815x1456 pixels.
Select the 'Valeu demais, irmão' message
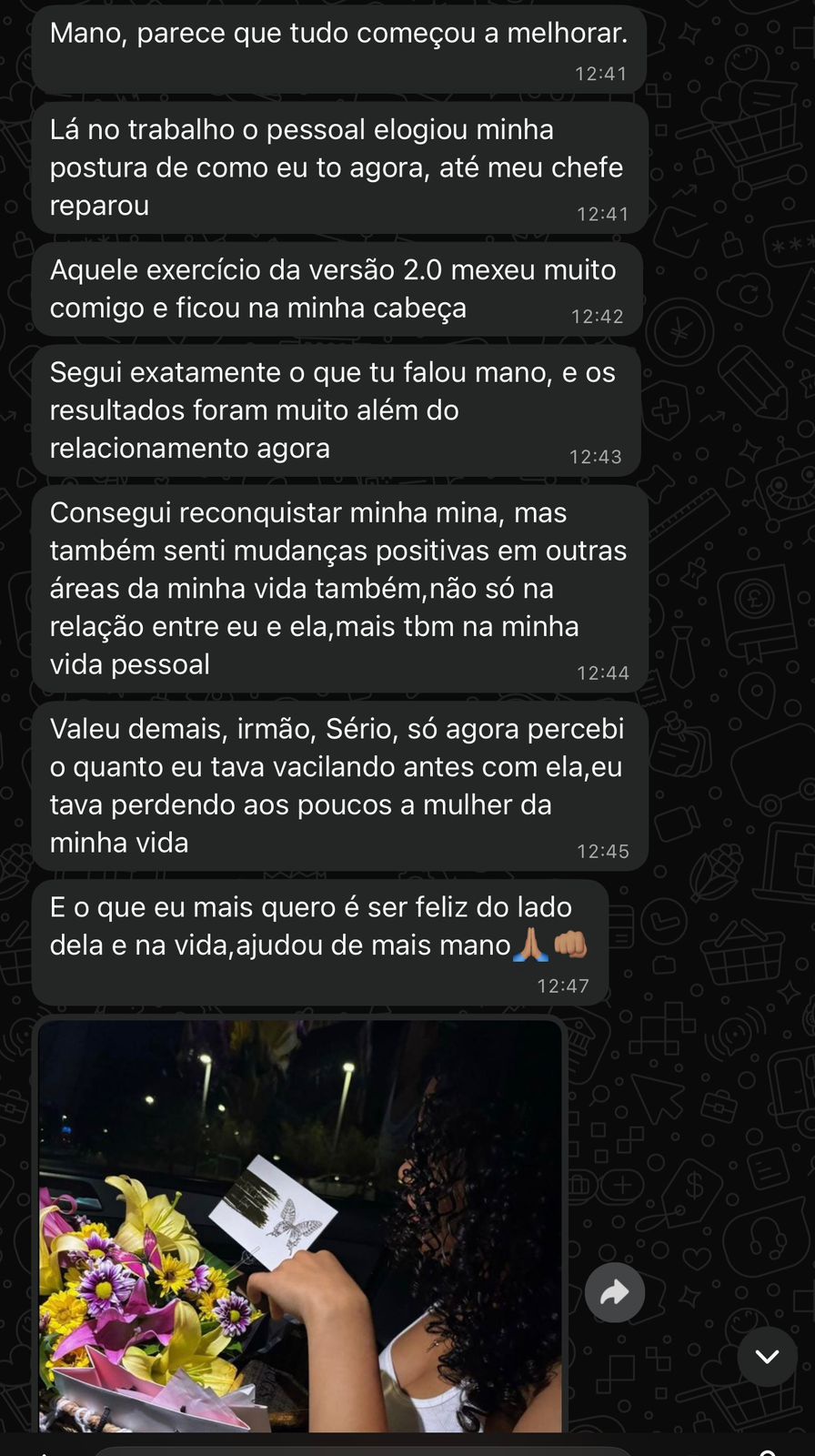[x=337, y=784]
